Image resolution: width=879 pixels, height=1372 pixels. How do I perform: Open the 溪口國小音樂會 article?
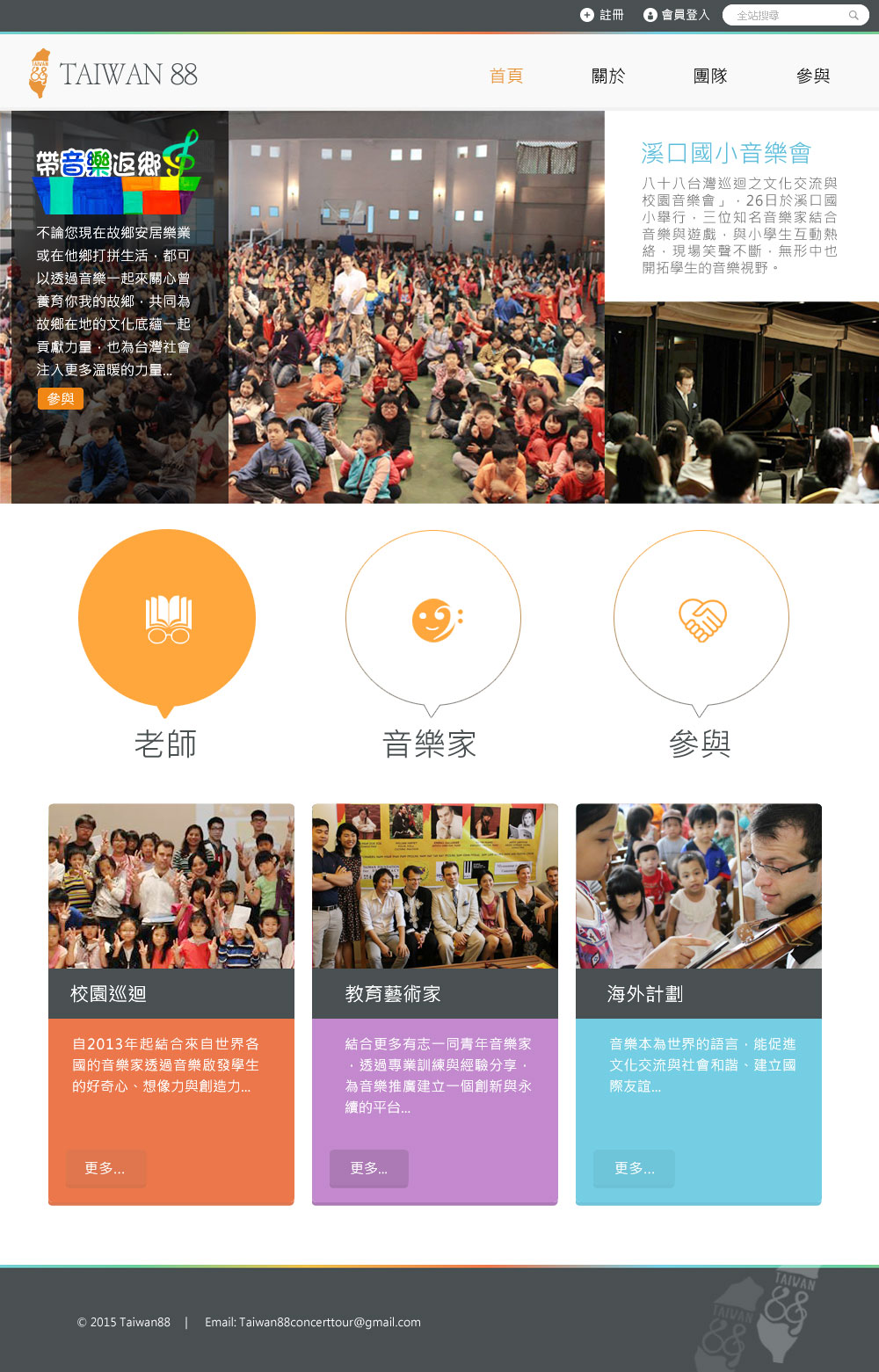(725, 153)
